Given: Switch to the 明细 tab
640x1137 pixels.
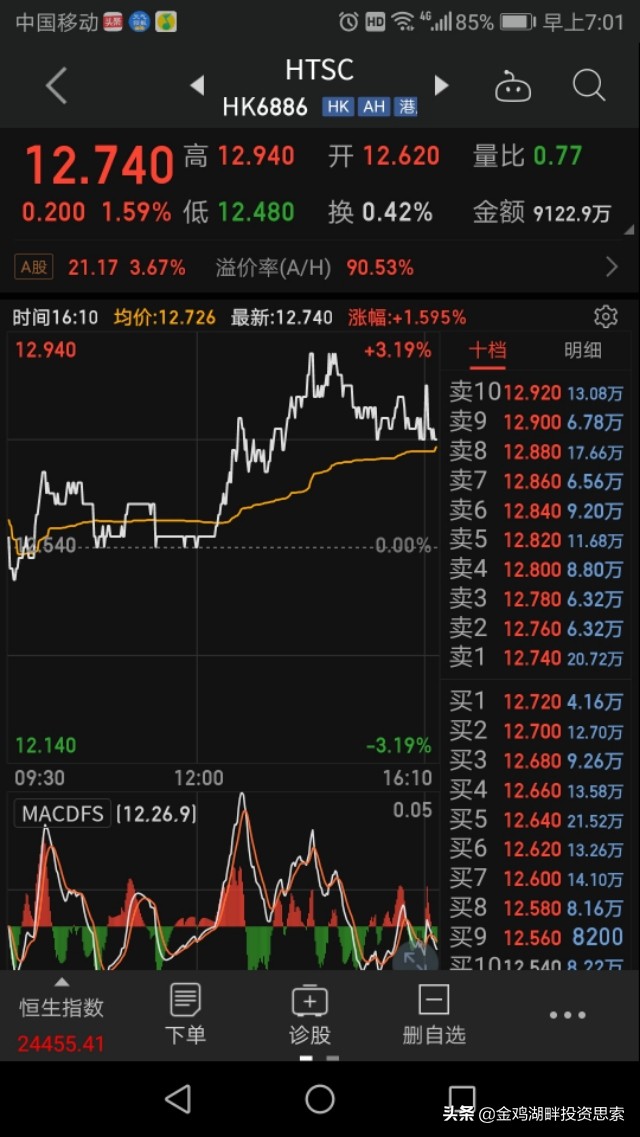Looking at the screenshot, I should tap(583, 350).
